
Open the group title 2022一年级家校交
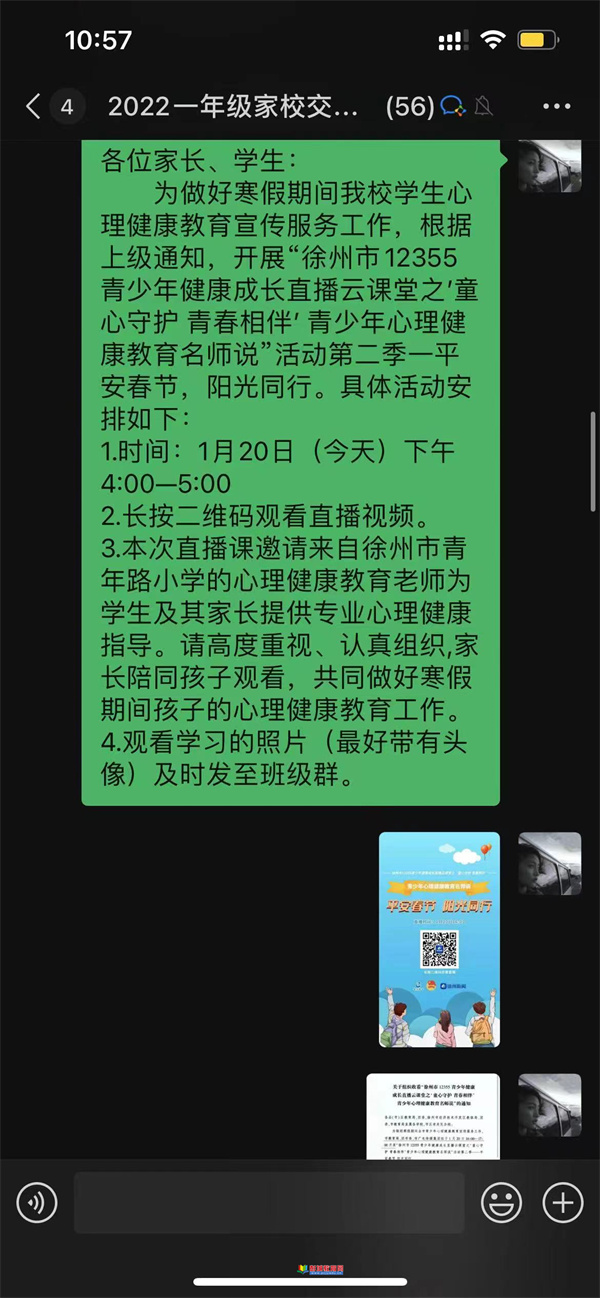(232, 106)
